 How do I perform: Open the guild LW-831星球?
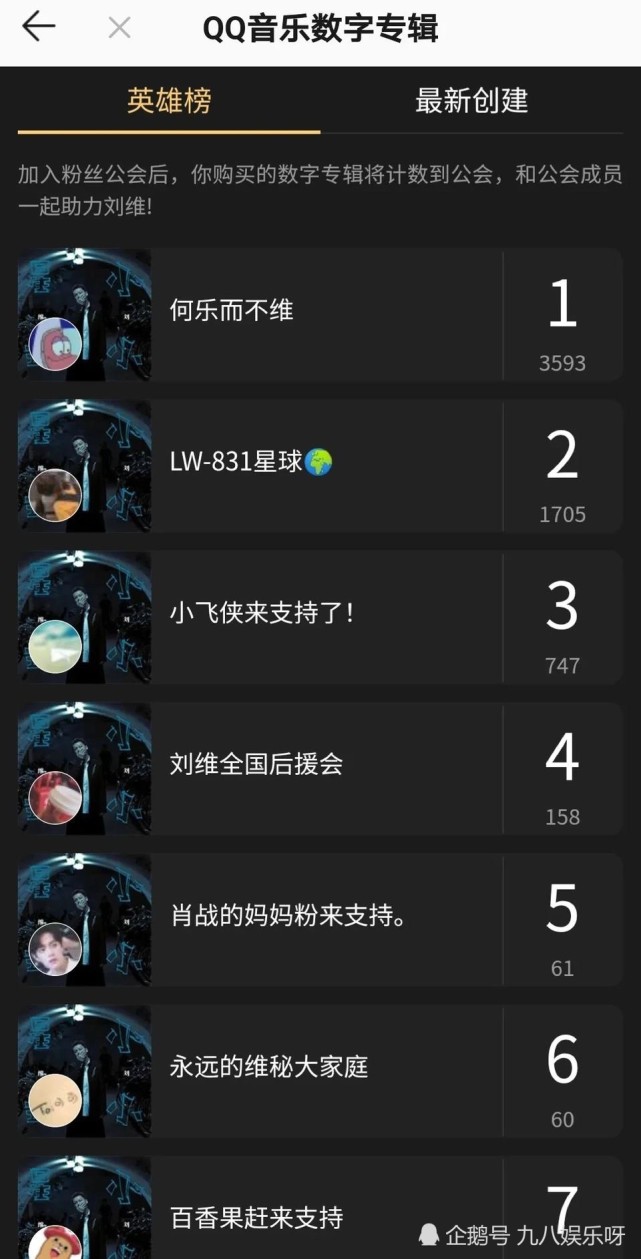(x=320, y=466)
